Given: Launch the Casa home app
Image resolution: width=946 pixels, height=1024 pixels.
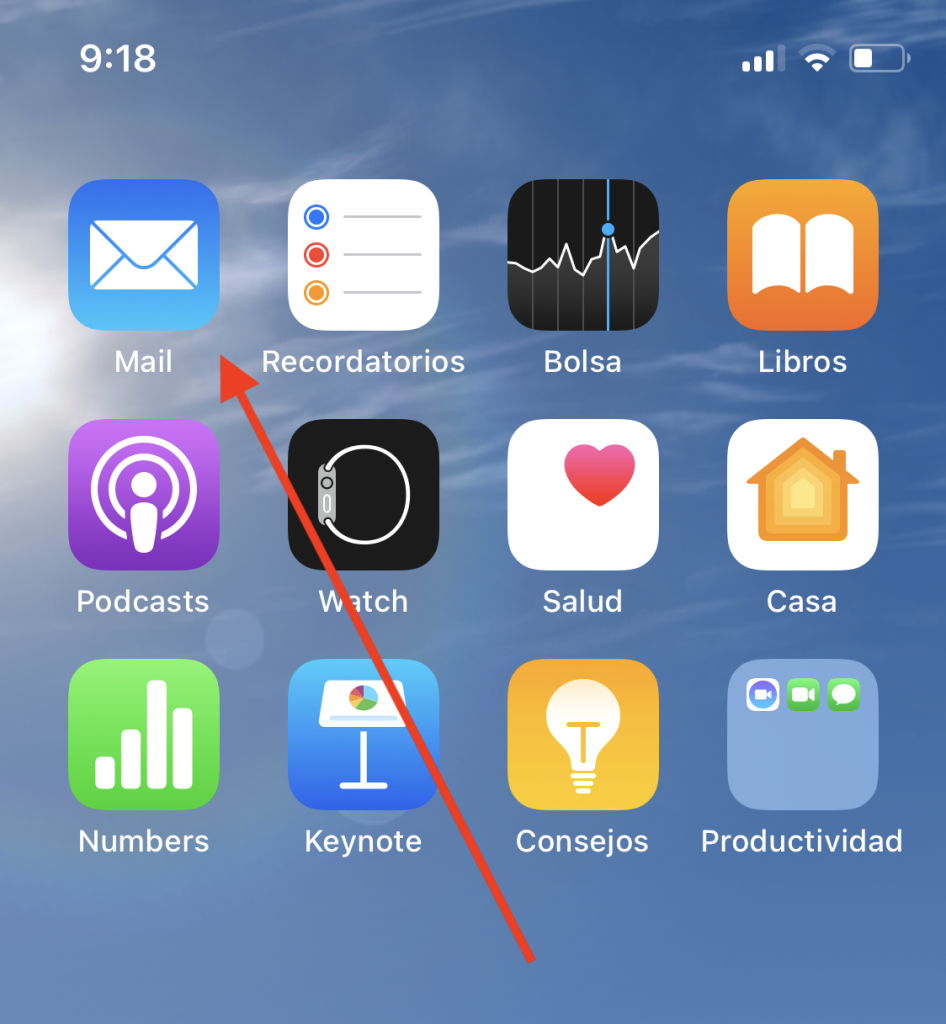Looking at the screenshot, I should click(802, 495).
